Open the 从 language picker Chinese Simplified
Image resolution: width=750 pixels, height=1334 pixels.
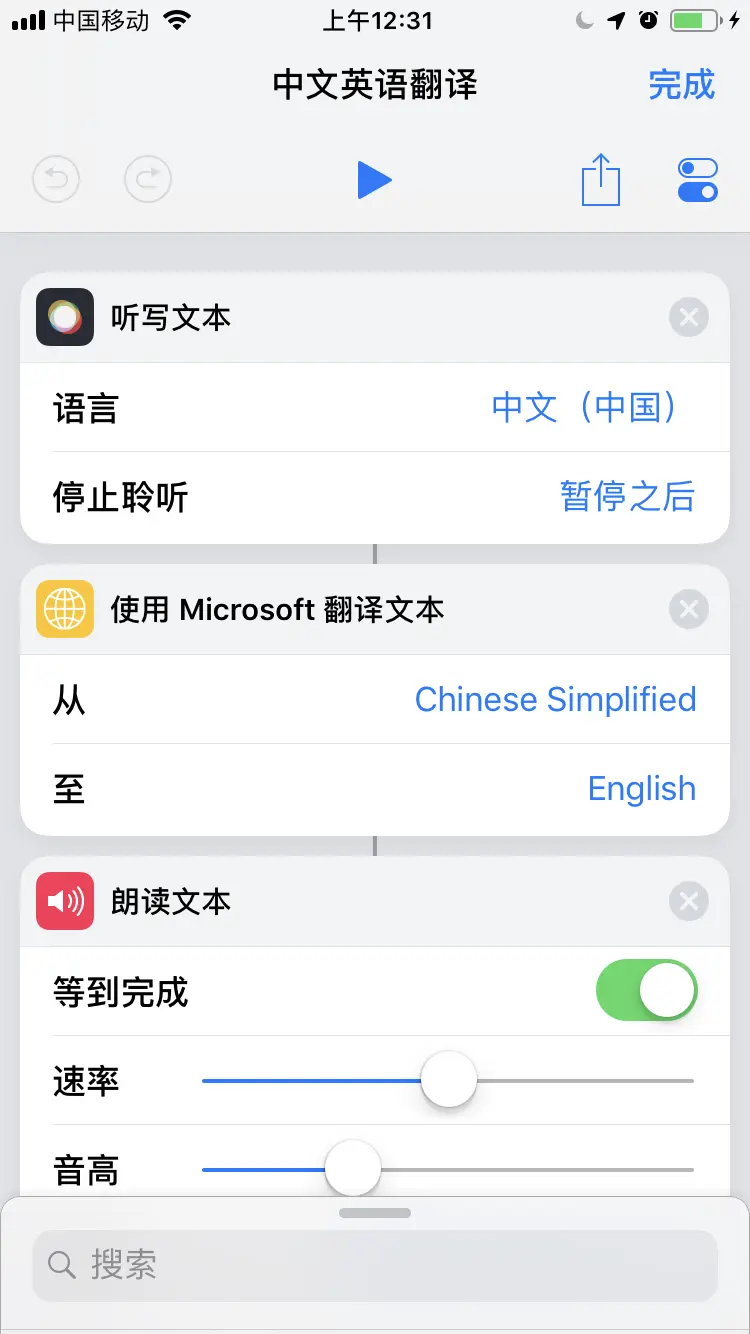[x=556, y=699]
